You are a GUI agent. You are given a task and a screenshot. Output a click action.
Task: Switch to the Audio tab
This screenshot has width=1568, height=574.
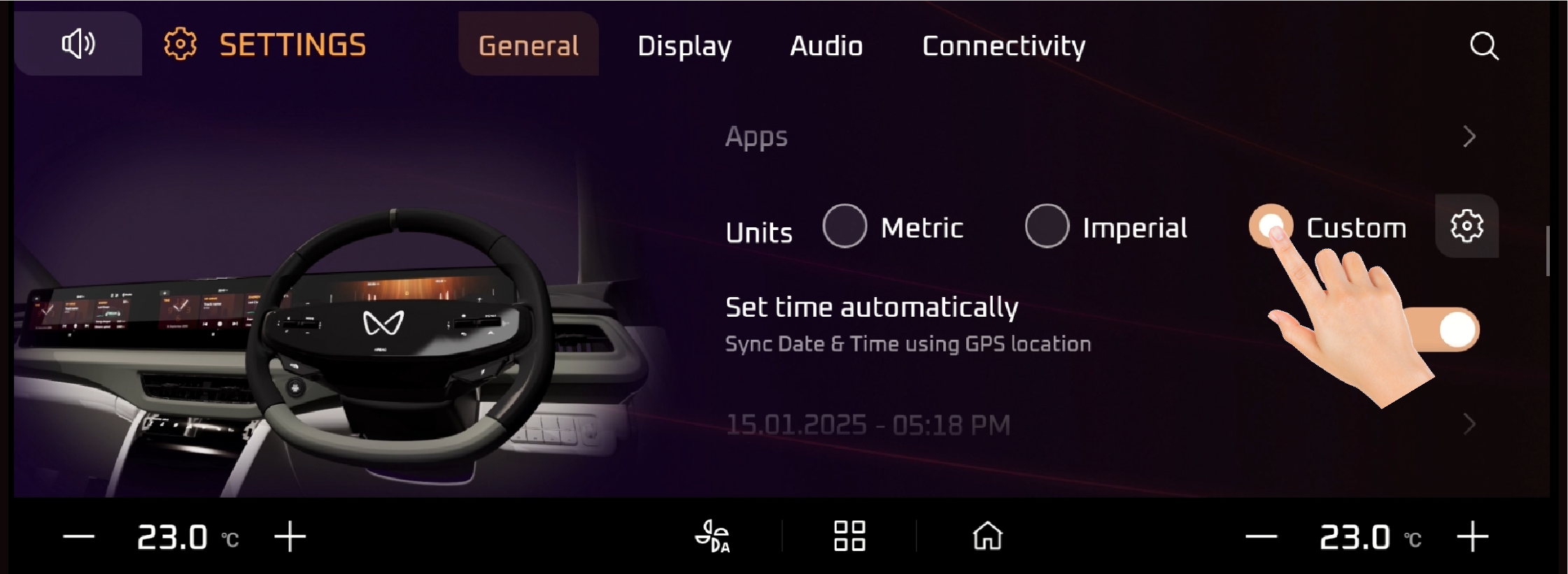click(826, 46)
